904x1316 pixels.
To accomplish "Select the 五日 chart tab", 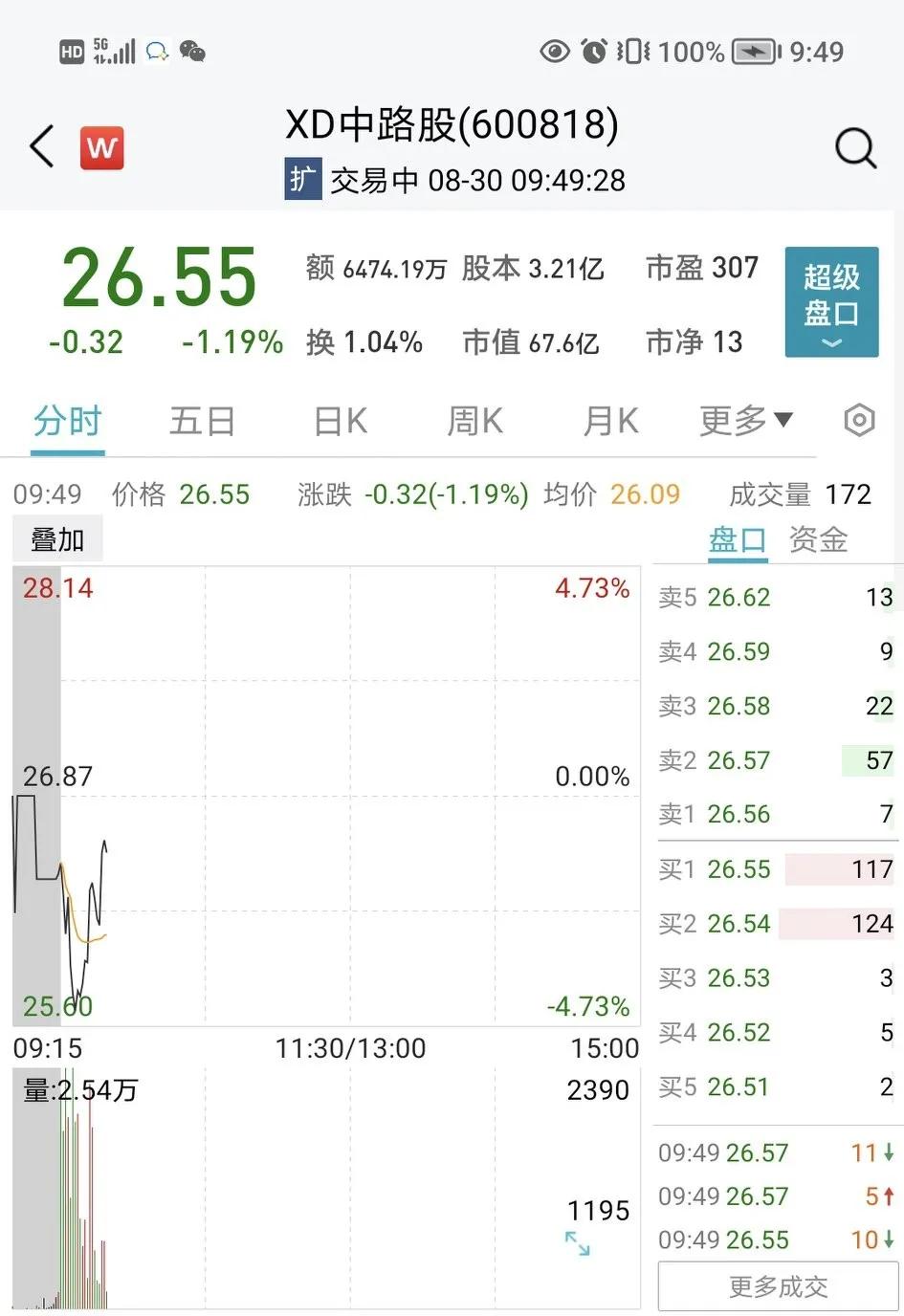I will pyautogui.click(x=202, y=420).
